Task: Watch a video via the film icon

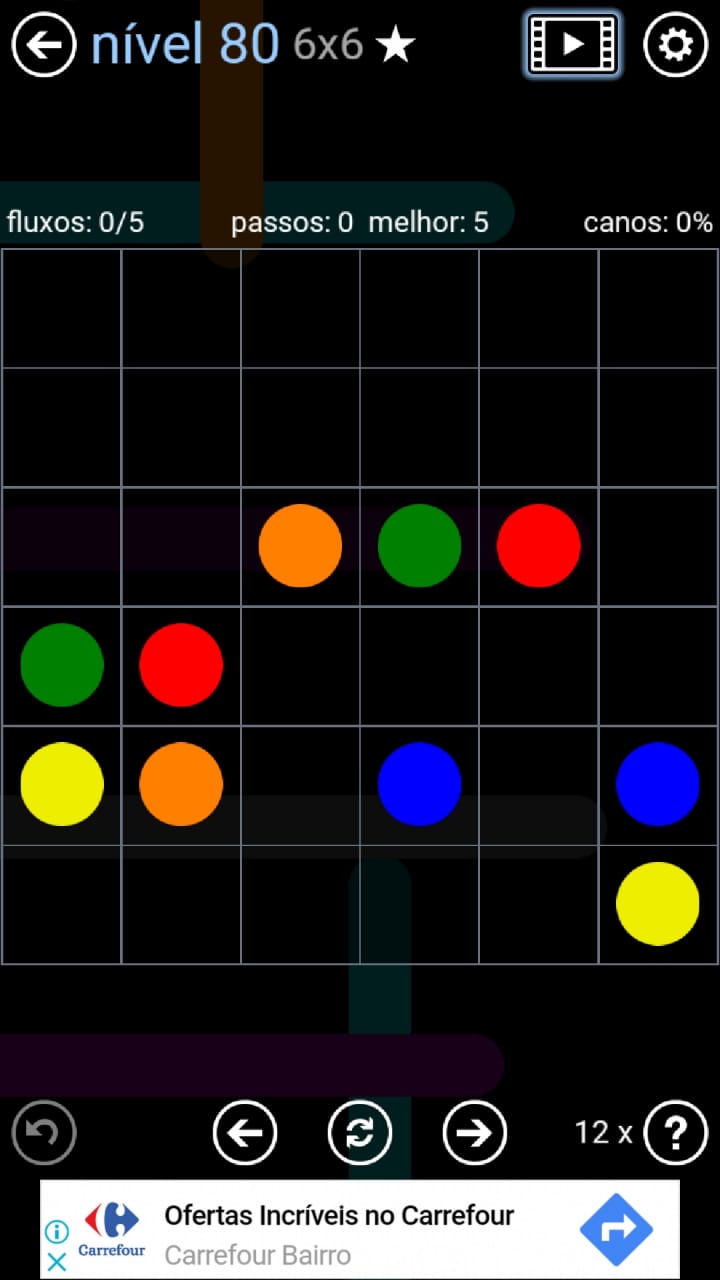Action: pos(572,45)
